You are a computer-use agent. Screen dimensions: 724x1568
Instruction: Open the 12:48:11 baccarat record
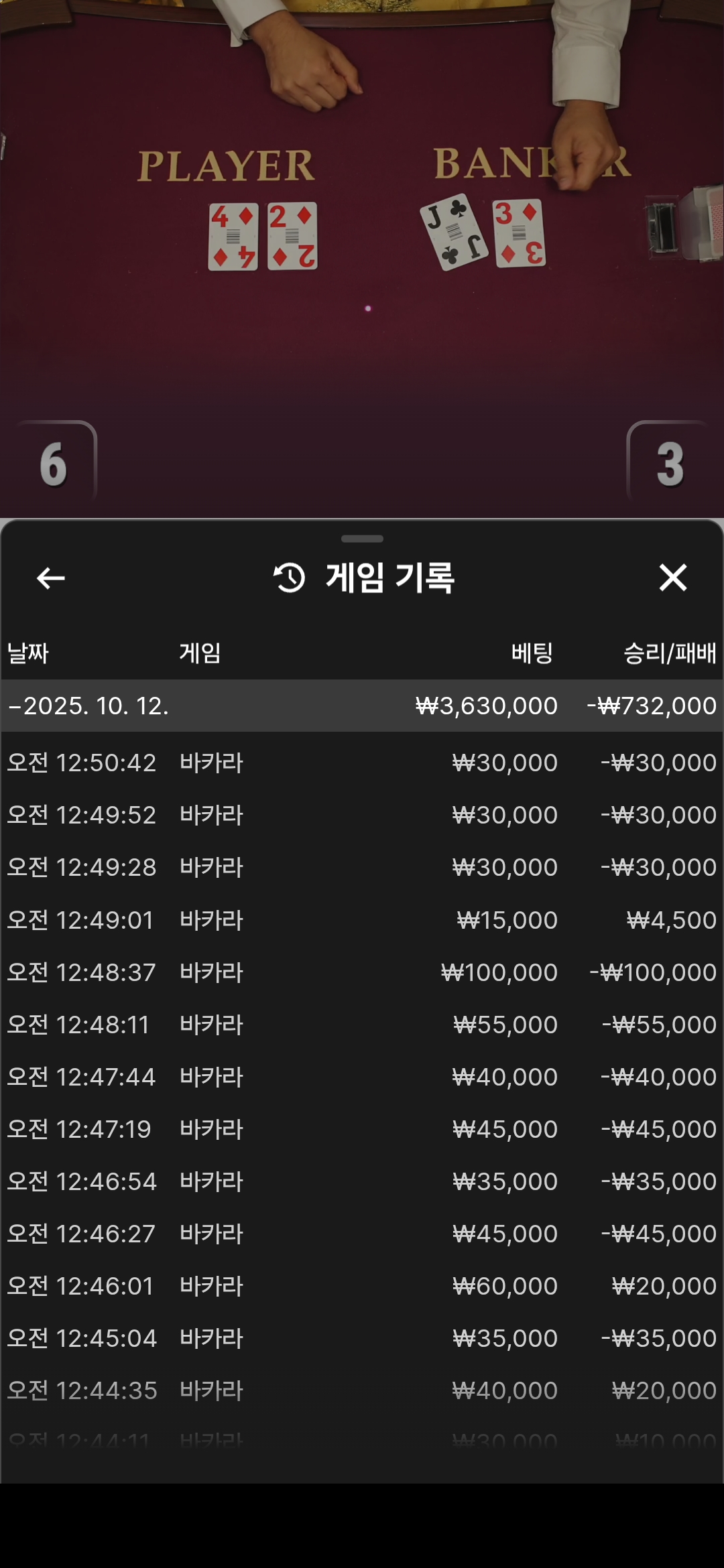point(362,1025)
